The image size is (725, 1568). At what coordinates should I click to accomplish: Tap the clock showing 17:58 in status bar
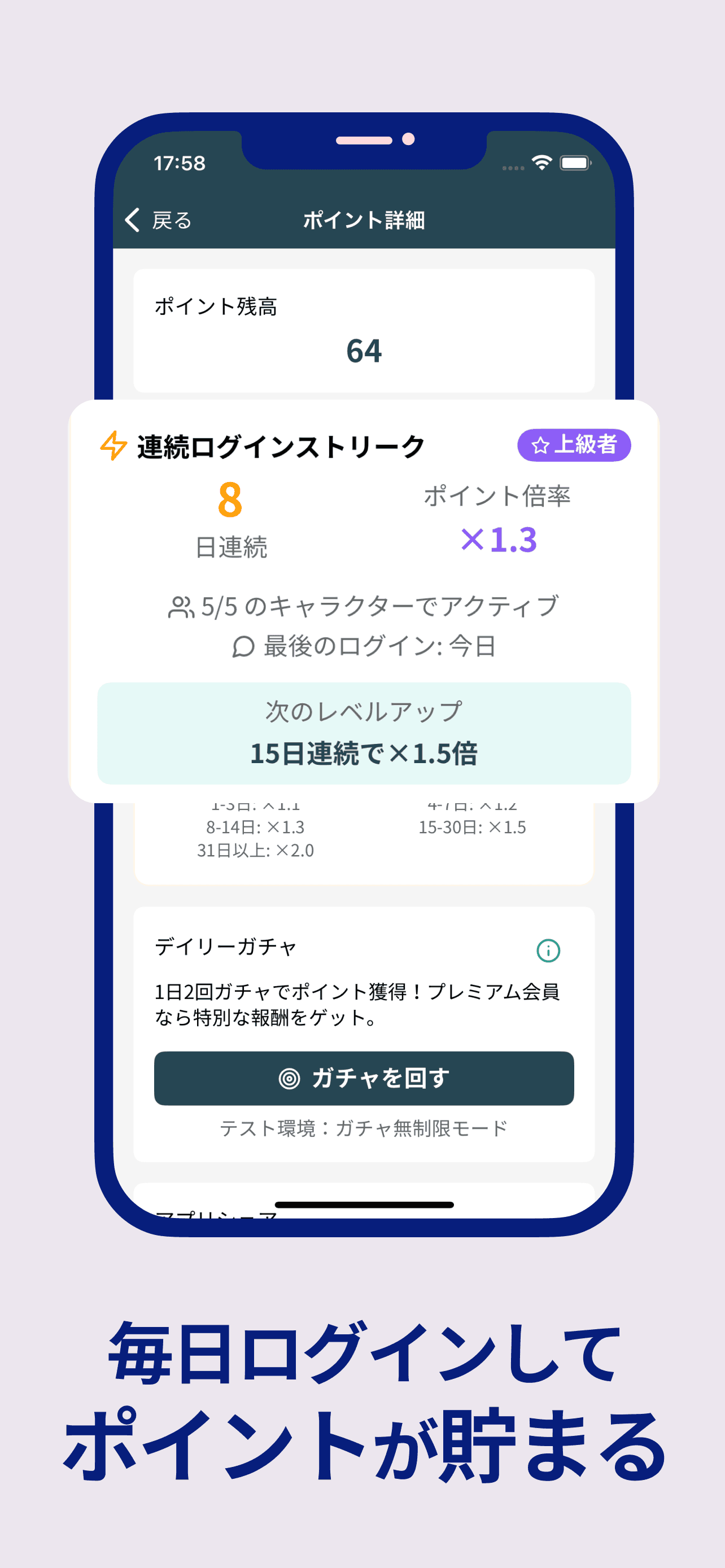(181, 162)
